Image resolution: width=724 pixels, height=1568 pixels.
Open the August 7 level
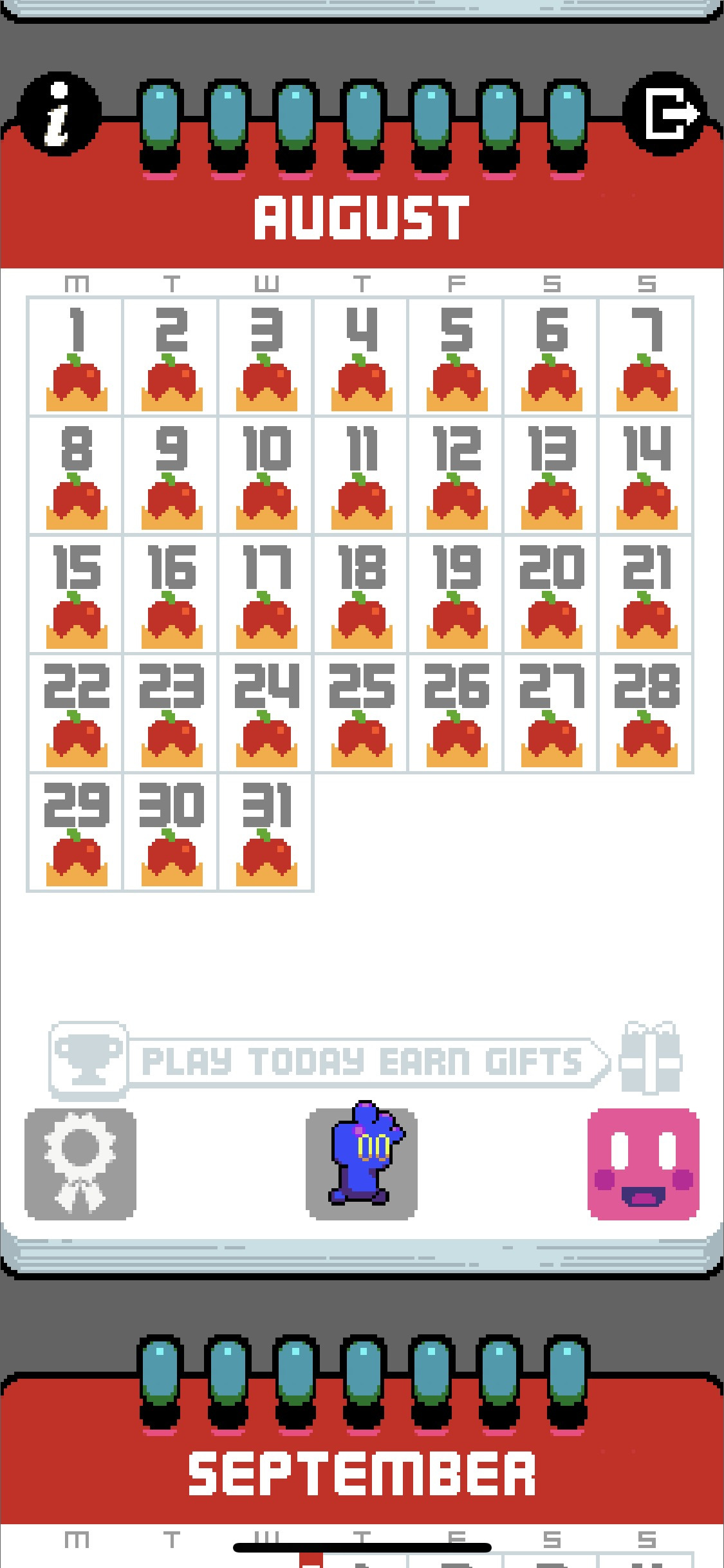point(646,357)
